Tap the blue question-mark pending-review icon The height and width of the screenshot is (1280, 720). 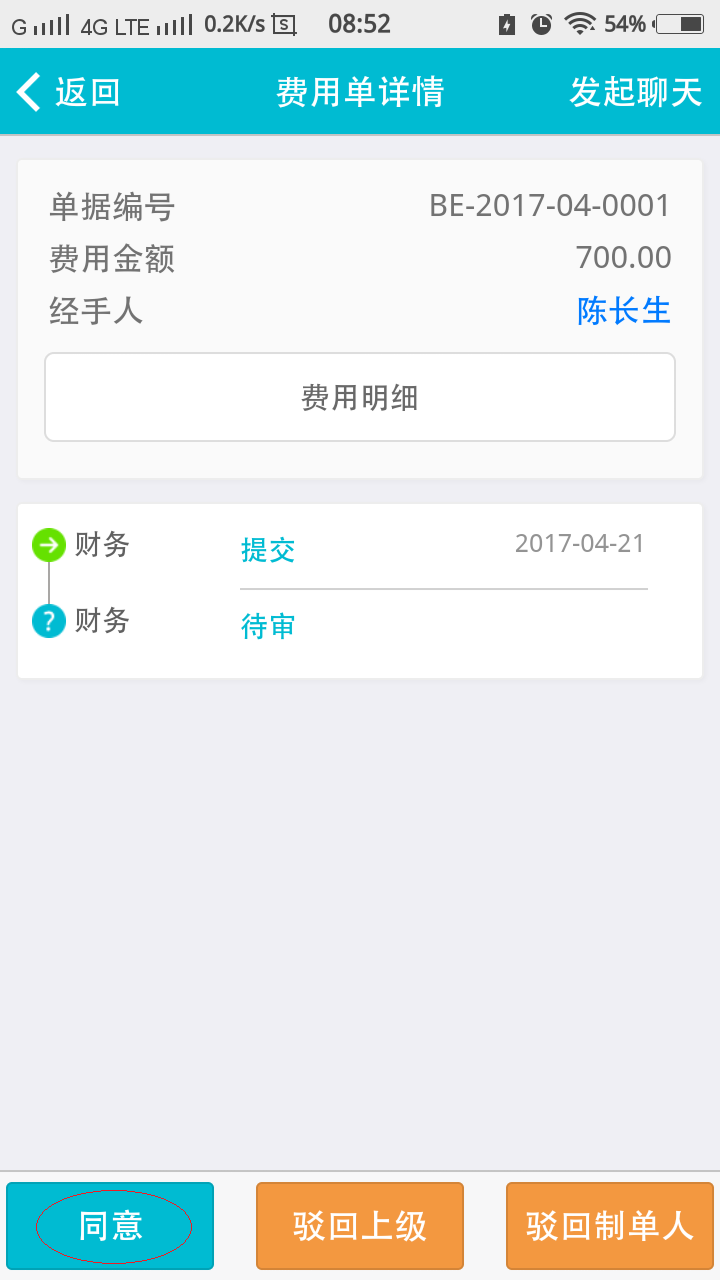click(x=48, y=621)
